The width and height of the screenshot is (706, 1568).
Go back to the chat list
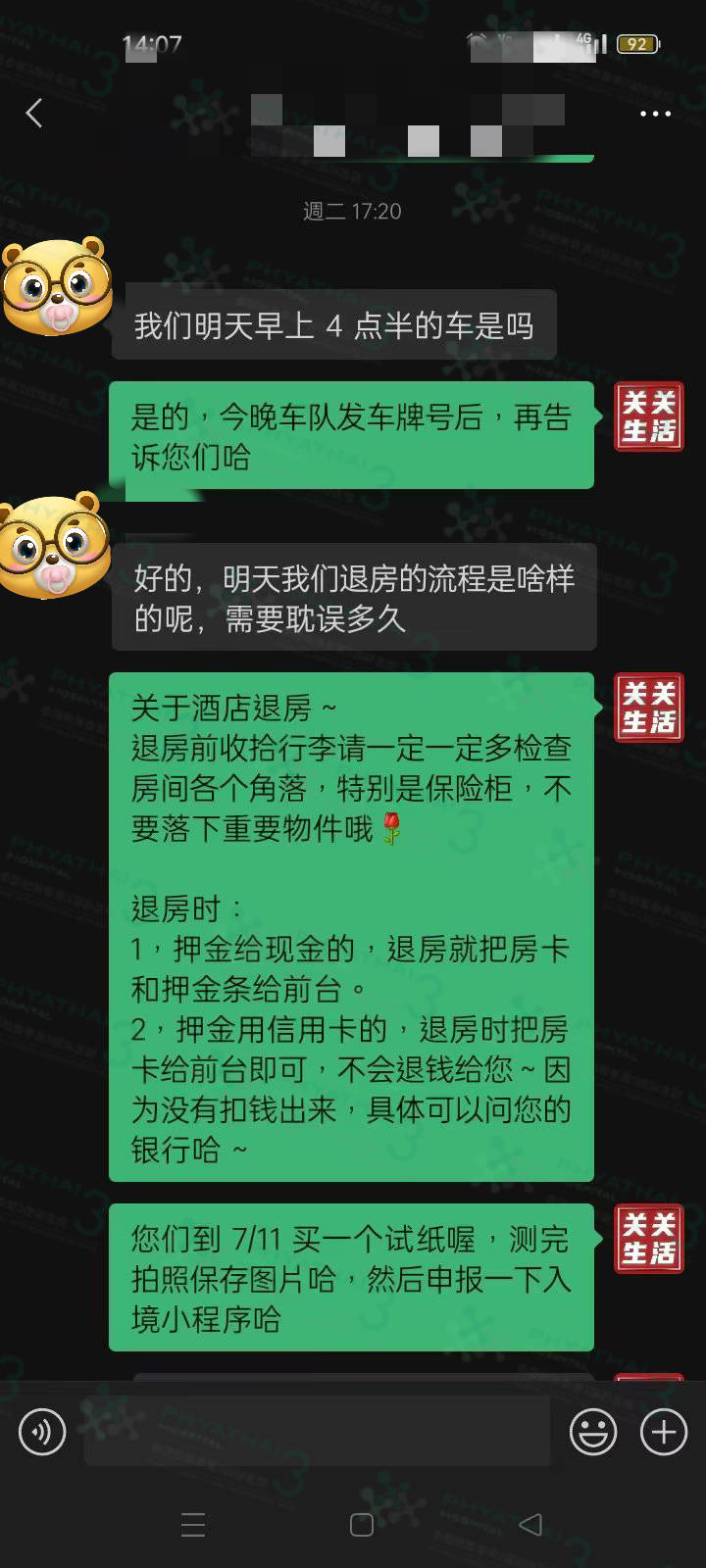coord(34,114)
